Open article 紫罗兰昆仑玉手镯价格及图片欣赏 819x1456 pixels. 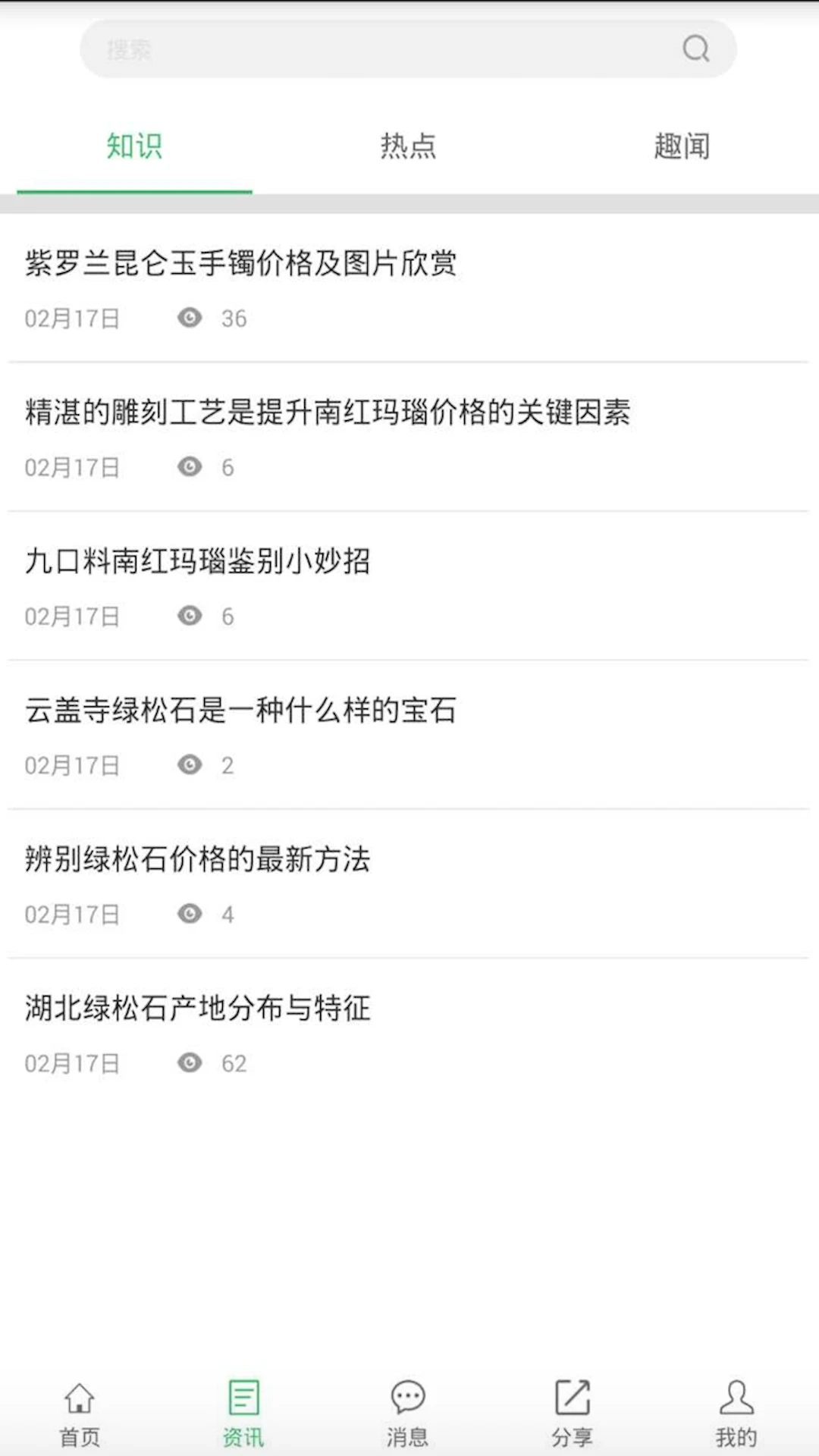(240, 265)
